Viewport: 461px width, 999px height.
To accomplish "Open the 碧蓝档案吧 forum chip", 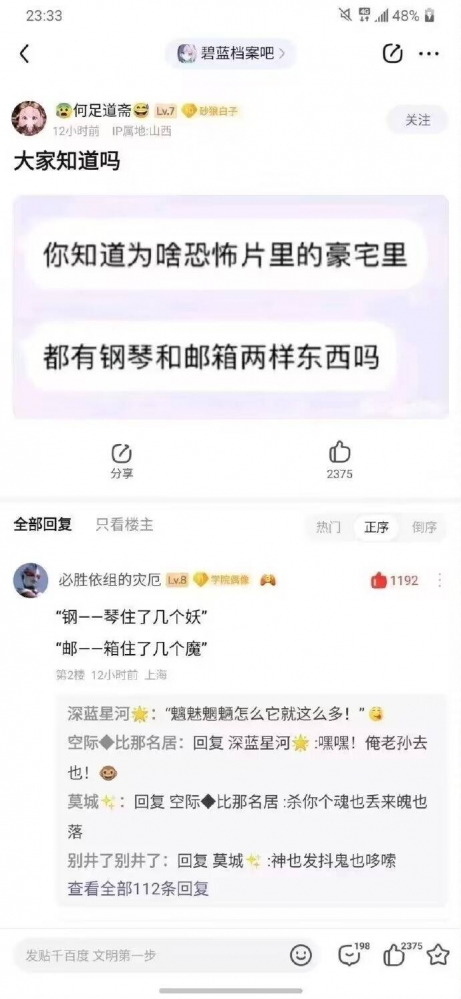I will 230,54.
